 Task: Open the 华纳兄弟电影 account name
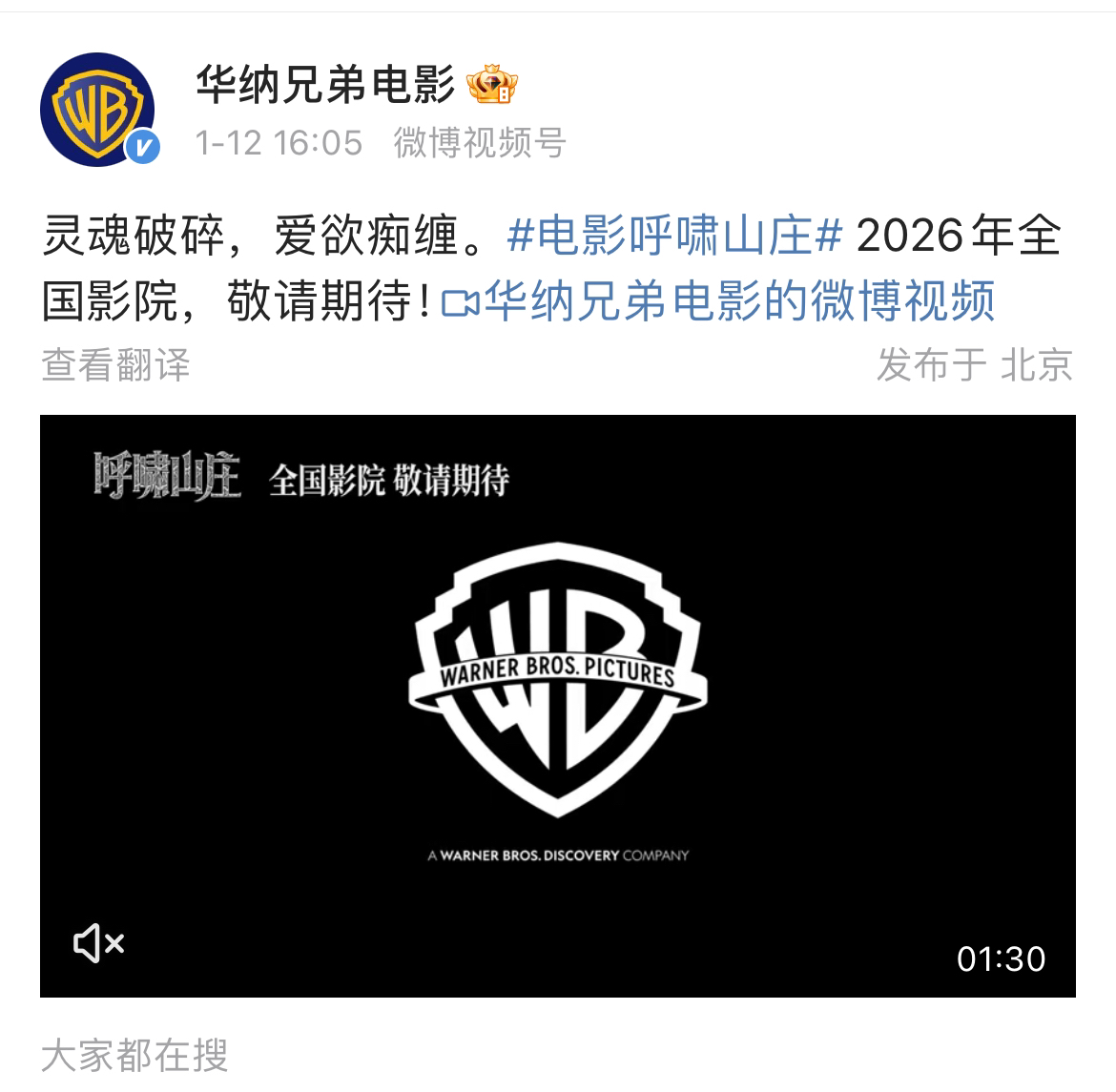[x=325, y=86]
